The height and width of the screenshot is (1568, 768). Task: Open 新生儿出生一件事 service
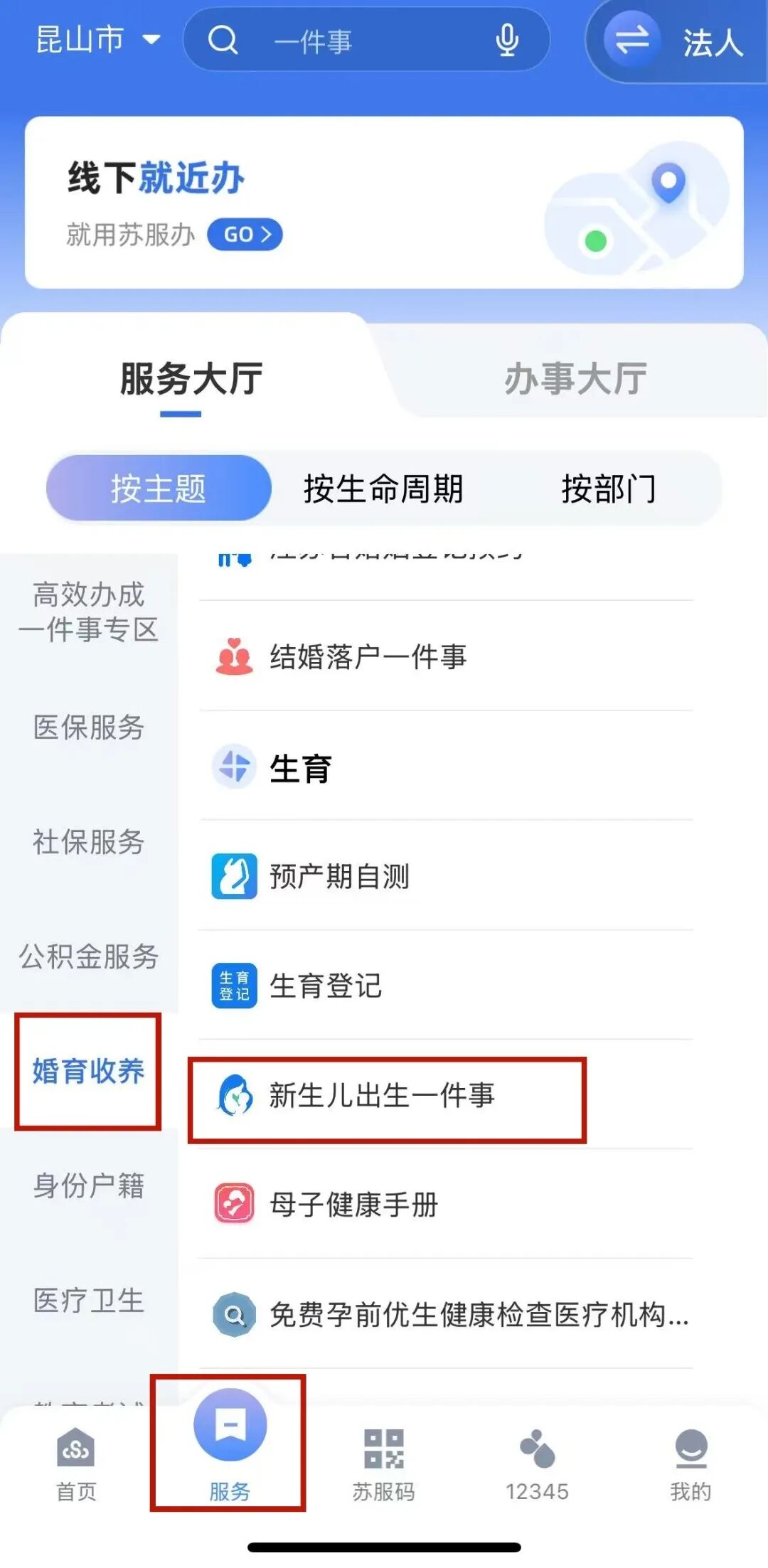point(382,1095)
